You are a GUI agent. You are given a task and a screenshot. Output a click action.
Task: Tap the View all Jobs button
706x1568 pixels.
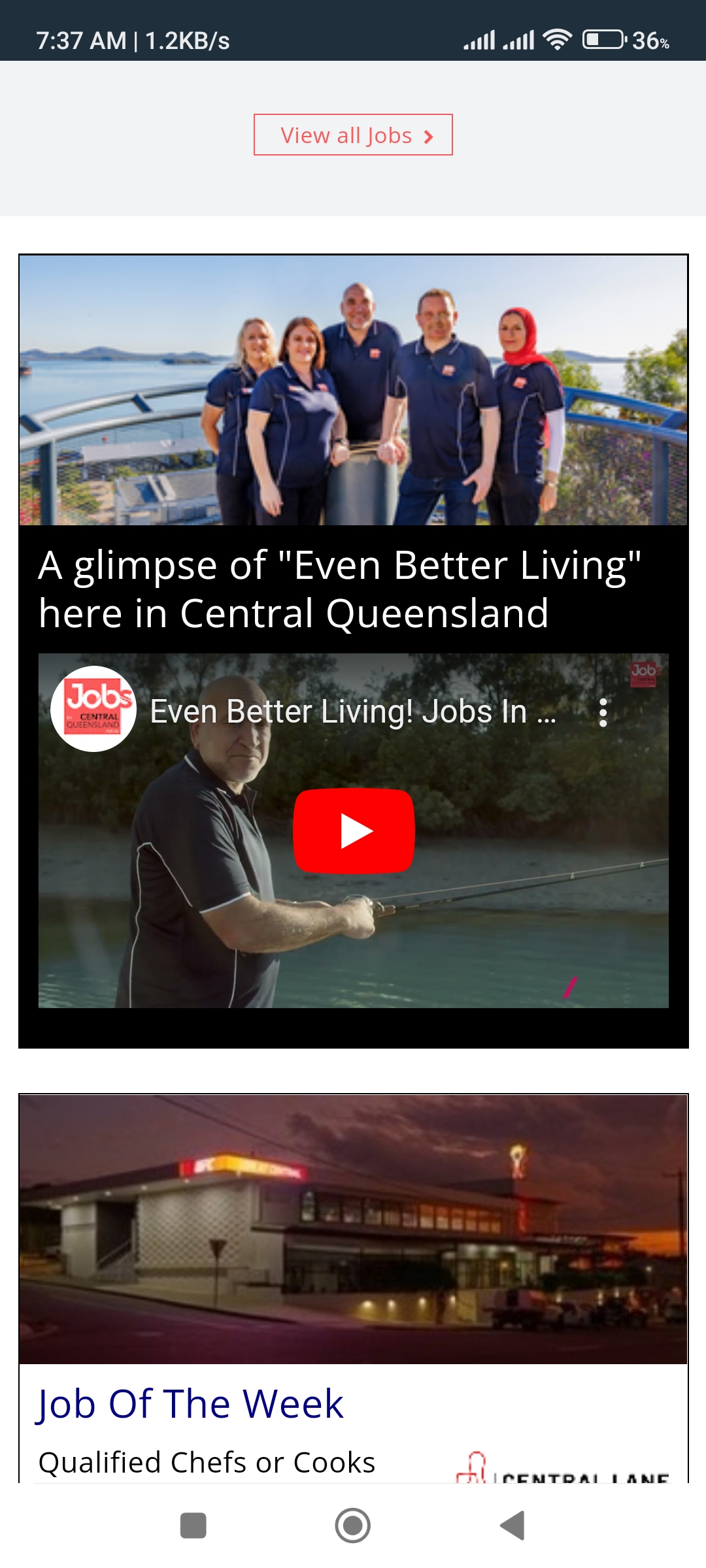click(x=353, y=135)
